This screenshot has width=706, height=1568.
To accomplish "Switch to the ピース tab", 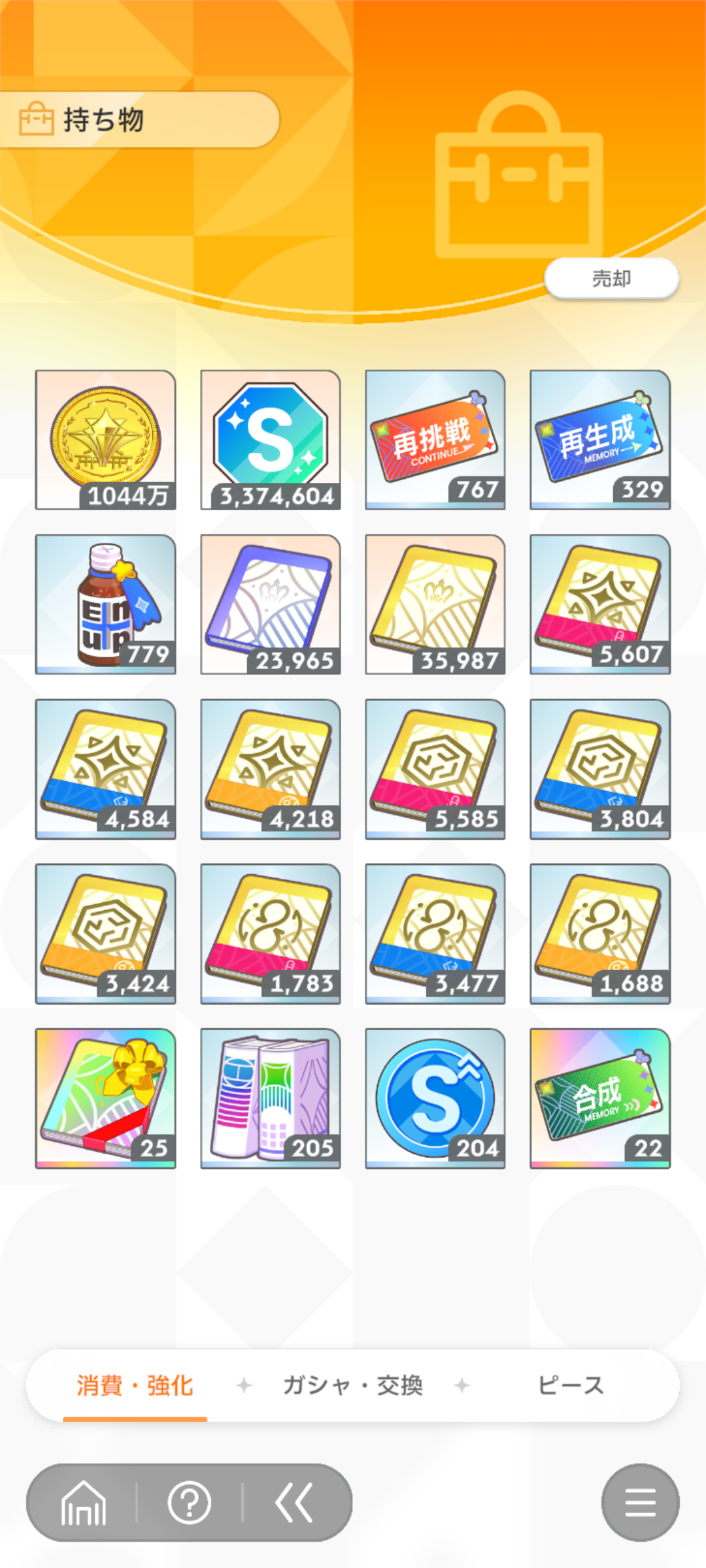I will [571, 1385].
